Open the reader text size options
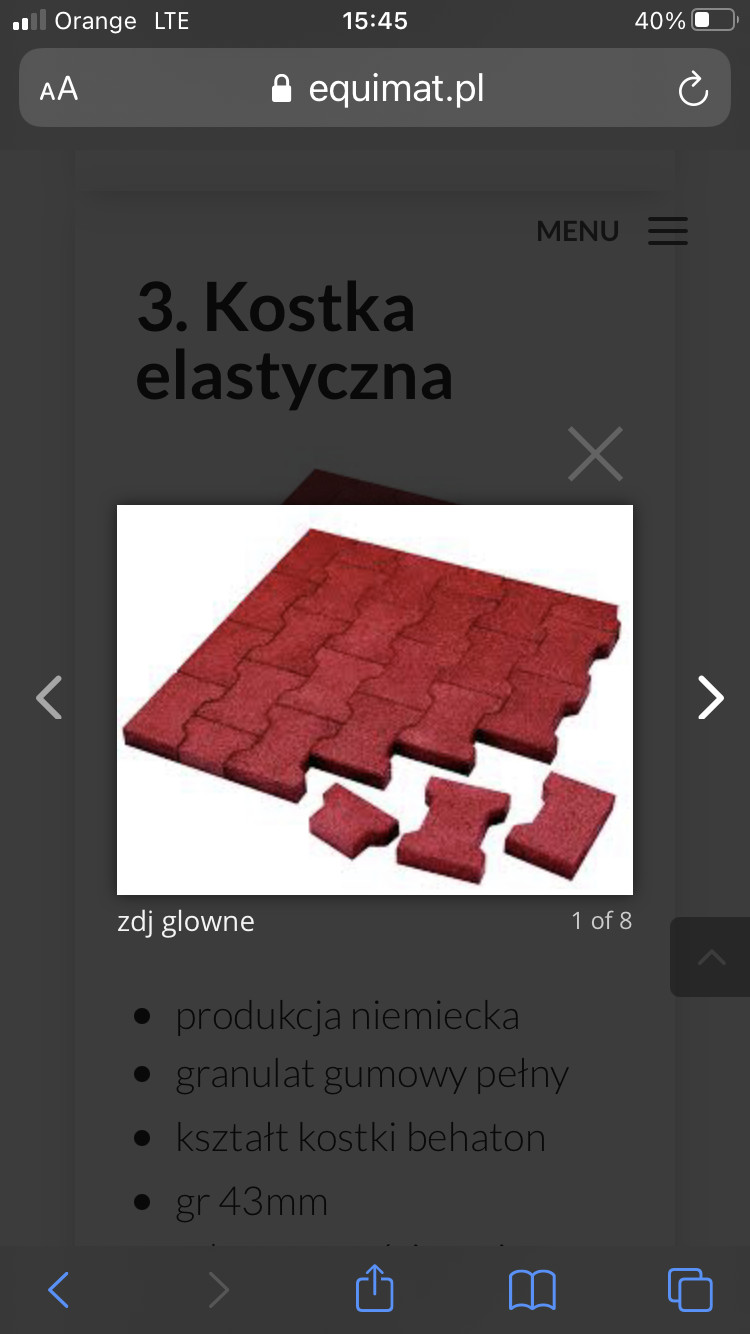Image resolution: width=750 pixels, height=1334 pixels. tap(59, 90)
